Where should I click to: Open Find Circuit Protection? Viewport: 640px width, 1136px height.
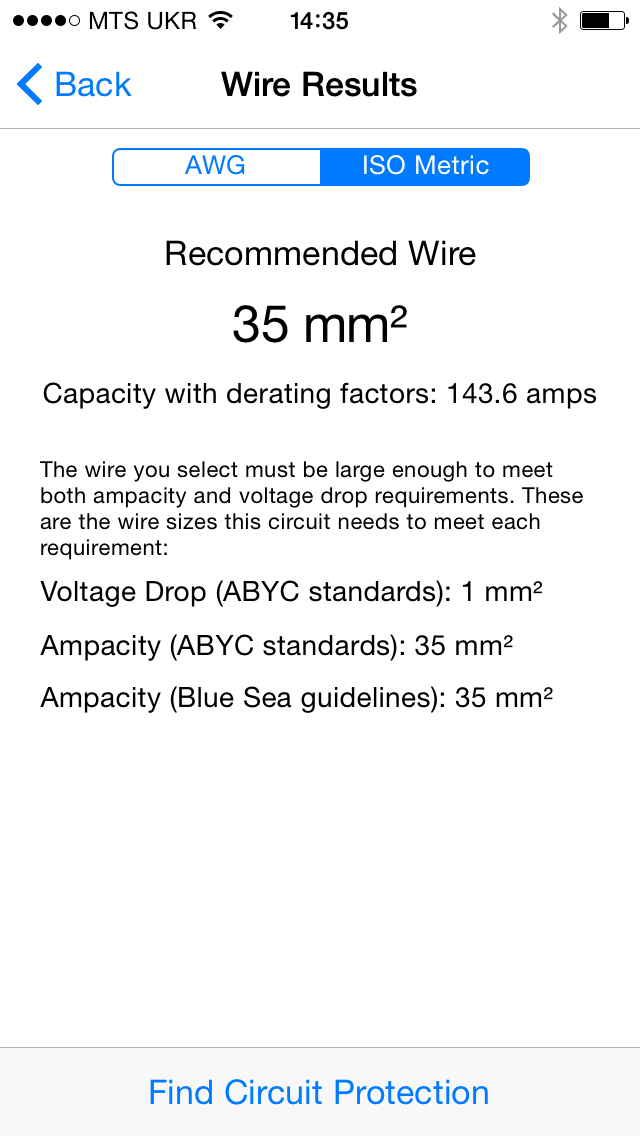point(319,1092)
